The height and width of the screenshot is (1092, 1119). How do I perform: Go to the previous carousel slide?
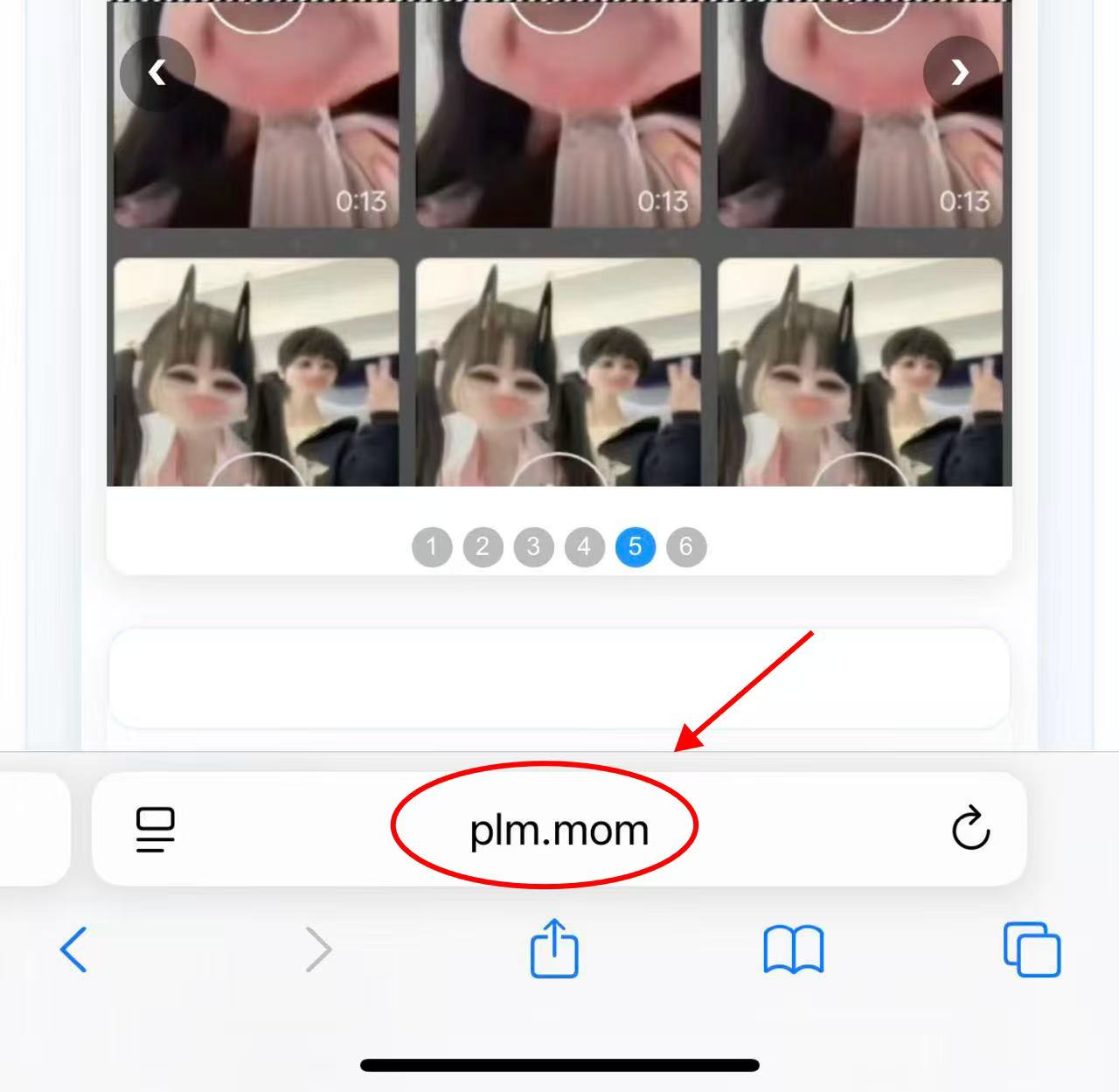pos(157,73)
